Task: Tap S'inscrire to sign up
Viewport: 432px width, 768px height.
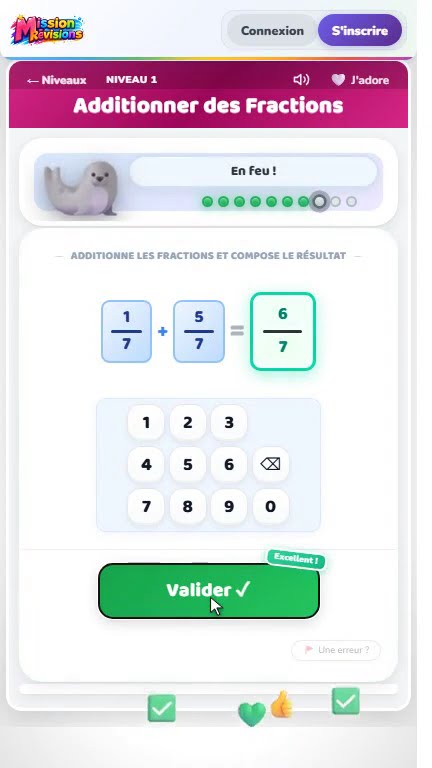Action: click(x=360, y=30)
